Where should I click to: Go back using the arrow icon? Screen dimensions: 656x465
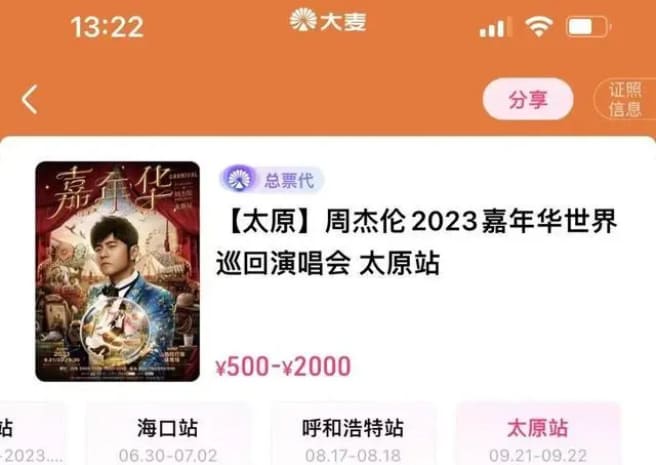pos(30,99)
